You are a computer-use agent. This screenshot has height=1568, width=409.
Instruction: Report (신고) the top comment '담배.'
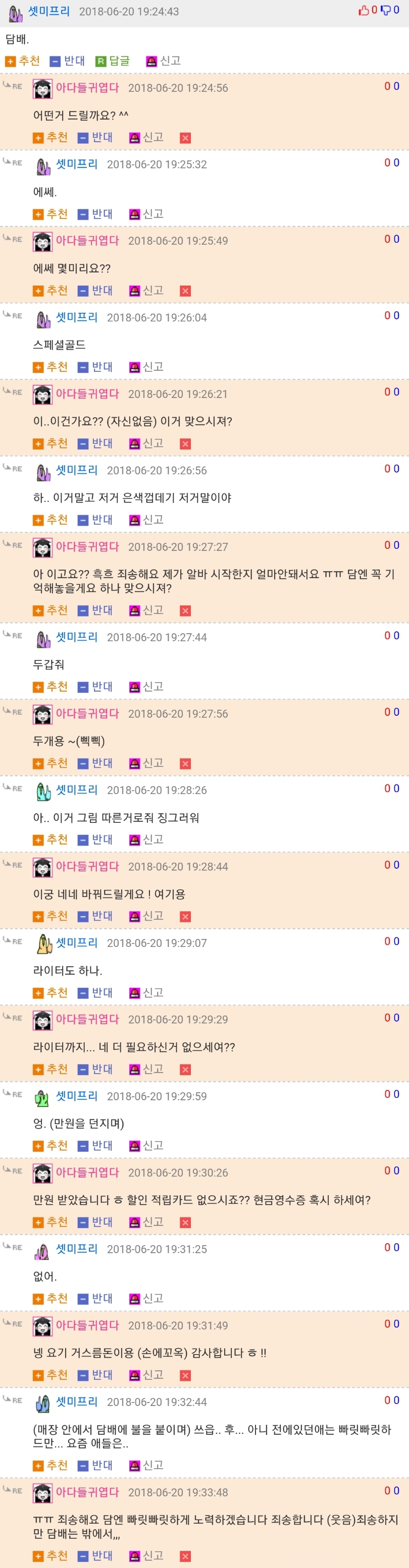pyautogui.click(x=164, y=61)
